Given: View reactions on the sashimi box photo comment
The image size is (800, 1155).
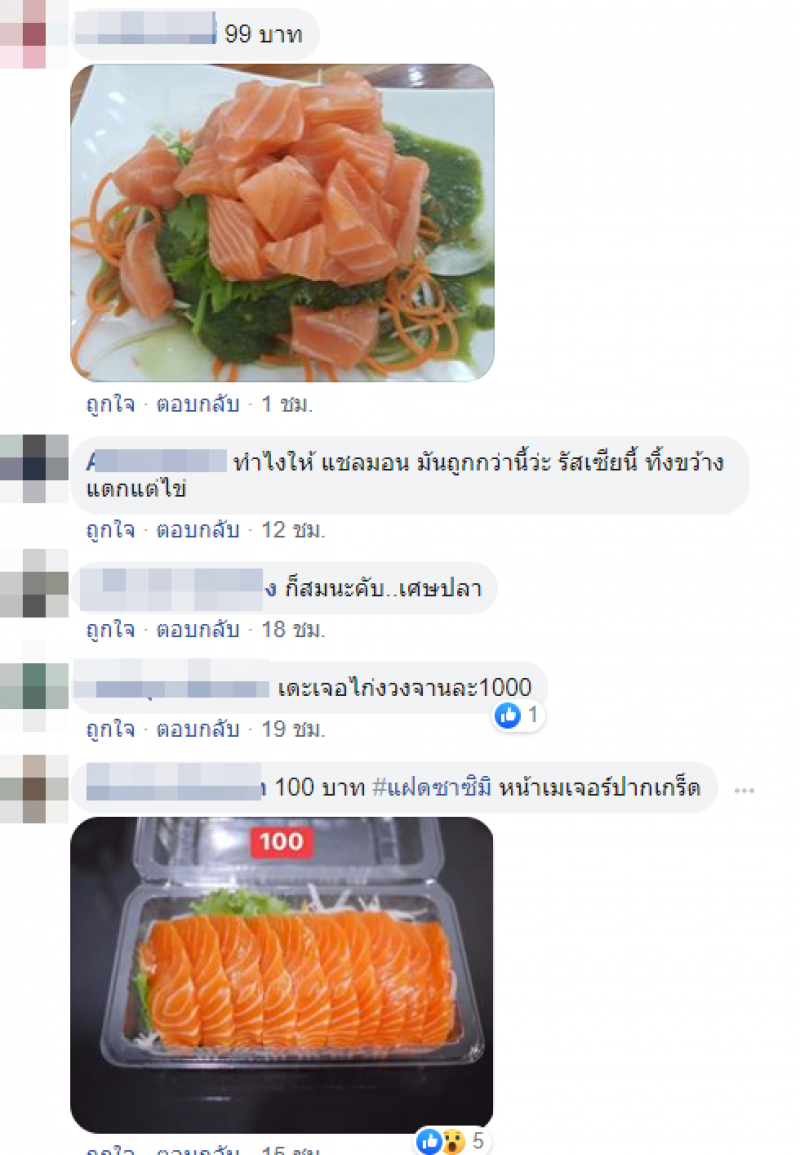Looking at the screenshot, I should click(x=450, y=1141).
